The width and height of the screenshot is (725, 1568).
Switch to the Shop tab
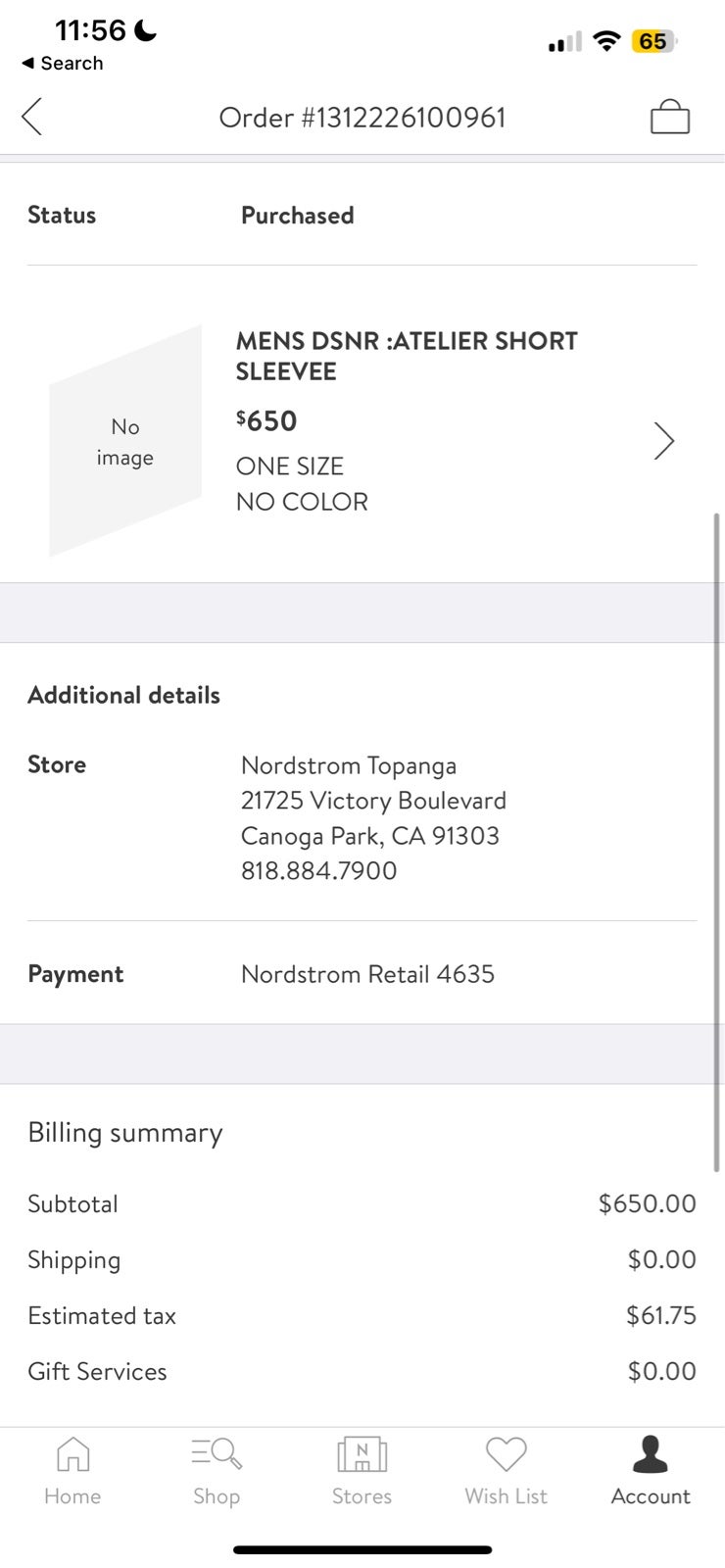(x=217, y=1471)
